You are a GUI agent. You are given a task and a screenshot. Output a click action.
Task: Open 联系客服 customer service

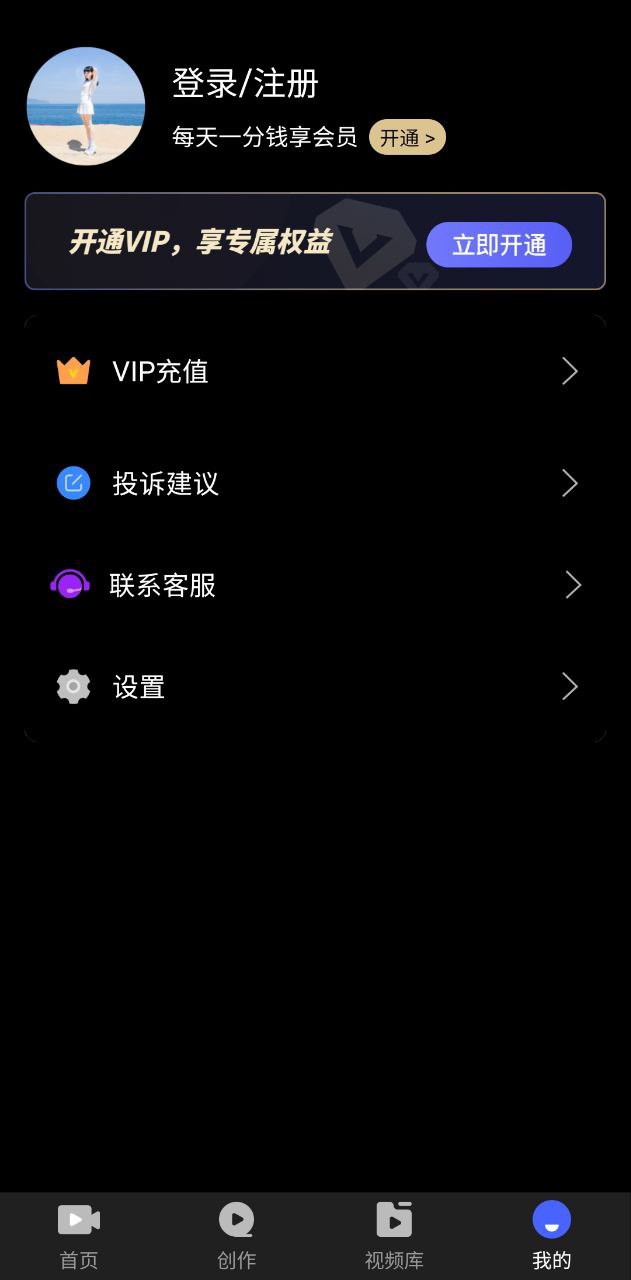(x=315, y=585)
